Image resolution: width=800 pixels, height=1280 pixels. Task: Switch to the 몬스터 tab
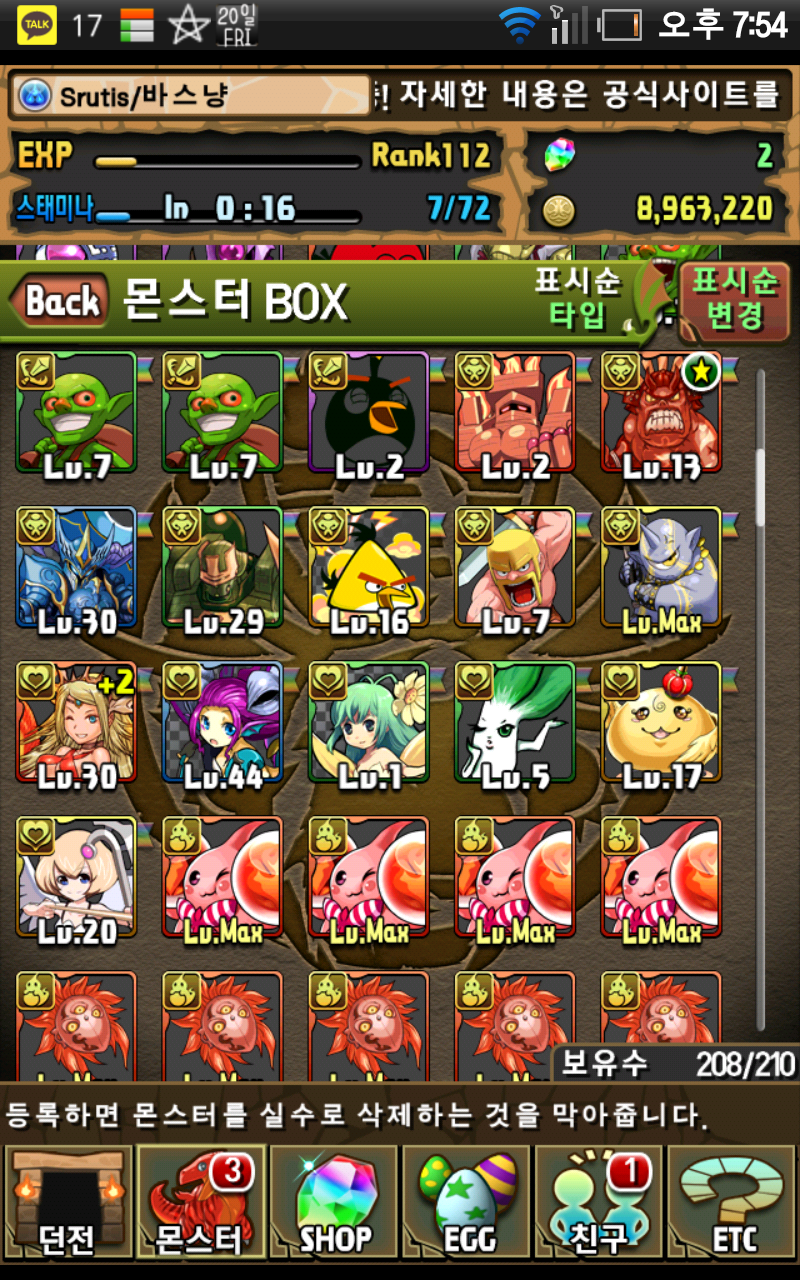click(x=201, y=1202)
